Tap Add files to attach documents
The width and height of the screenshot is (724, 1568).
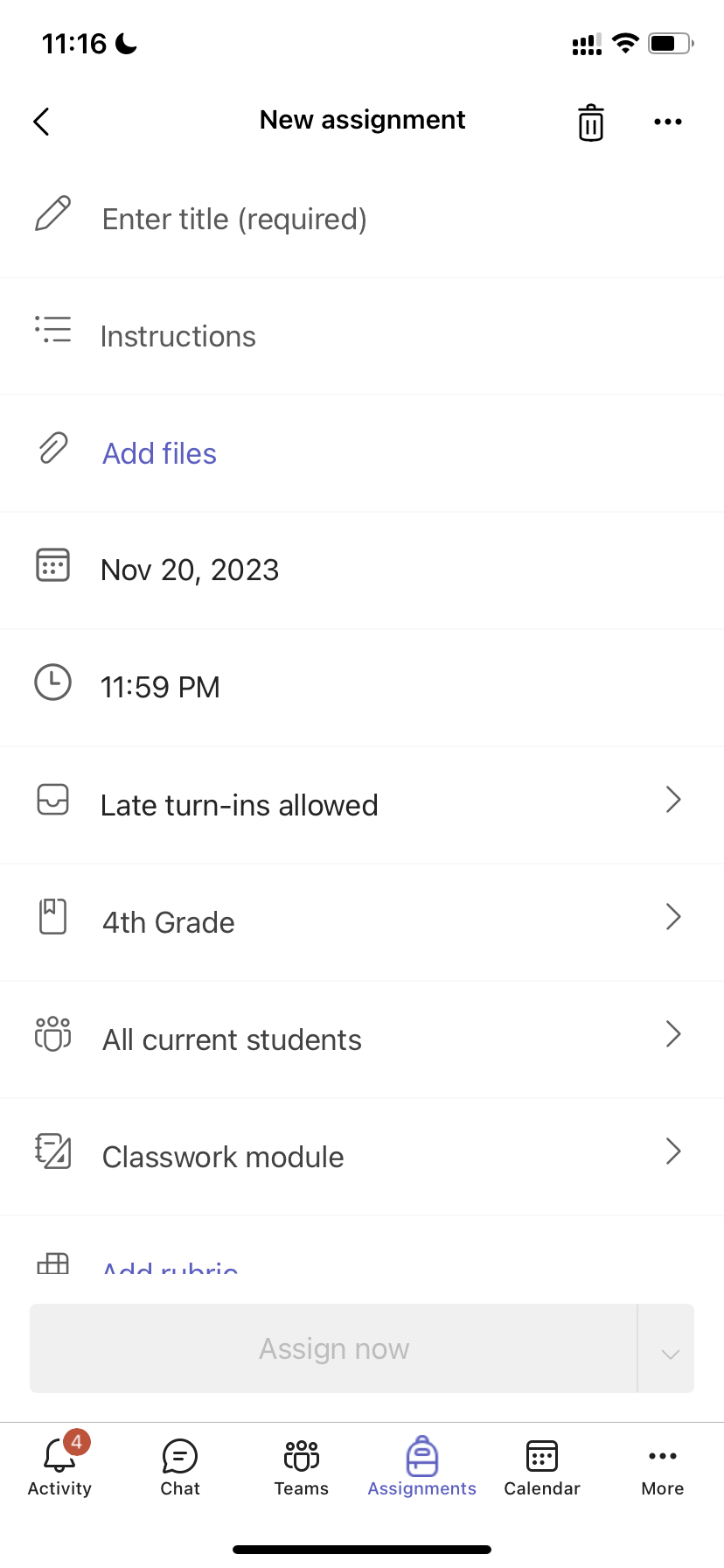click(x=159, y=453)
